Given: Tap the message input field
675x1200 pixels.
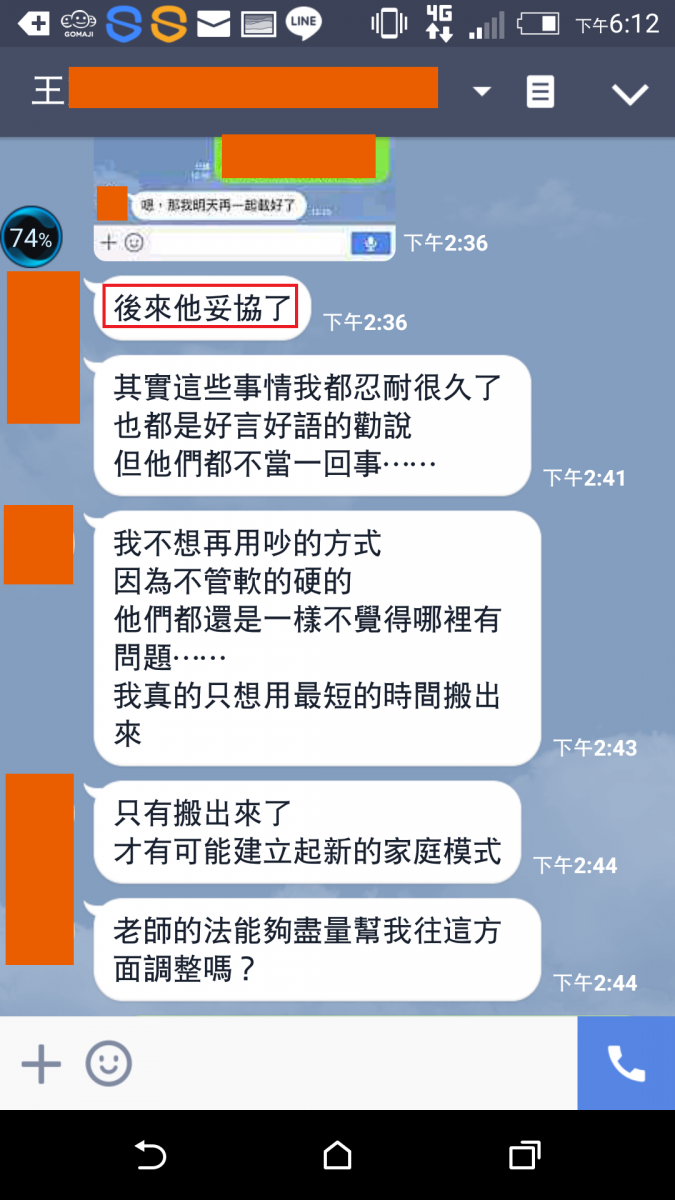Looking at the screenshot, I should [x=350, y=1063].
